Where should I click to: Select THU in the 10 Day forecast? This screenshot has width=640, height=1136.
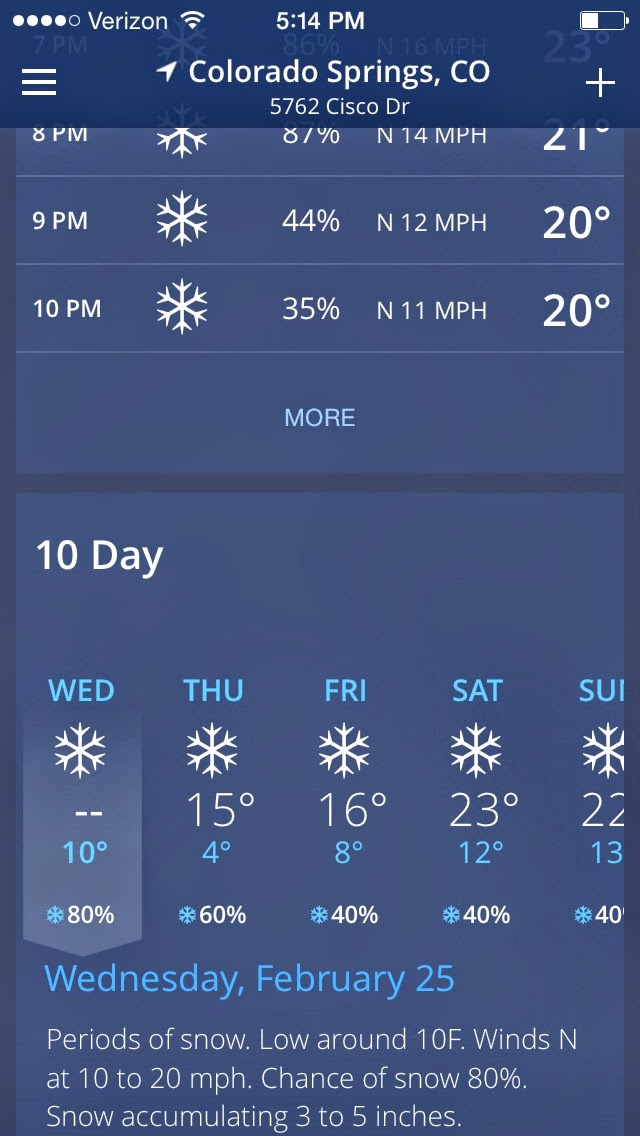coord(213,800)
